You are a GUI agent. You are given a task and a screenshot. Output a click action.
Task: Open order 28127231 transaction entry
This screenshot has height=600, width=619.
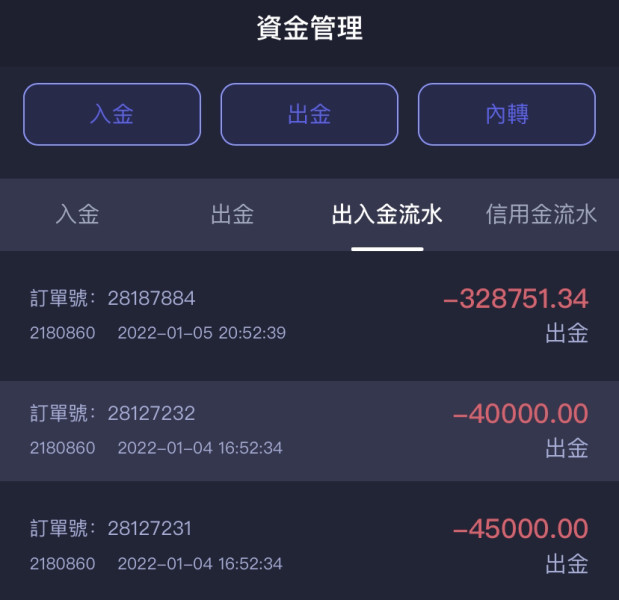310,546
